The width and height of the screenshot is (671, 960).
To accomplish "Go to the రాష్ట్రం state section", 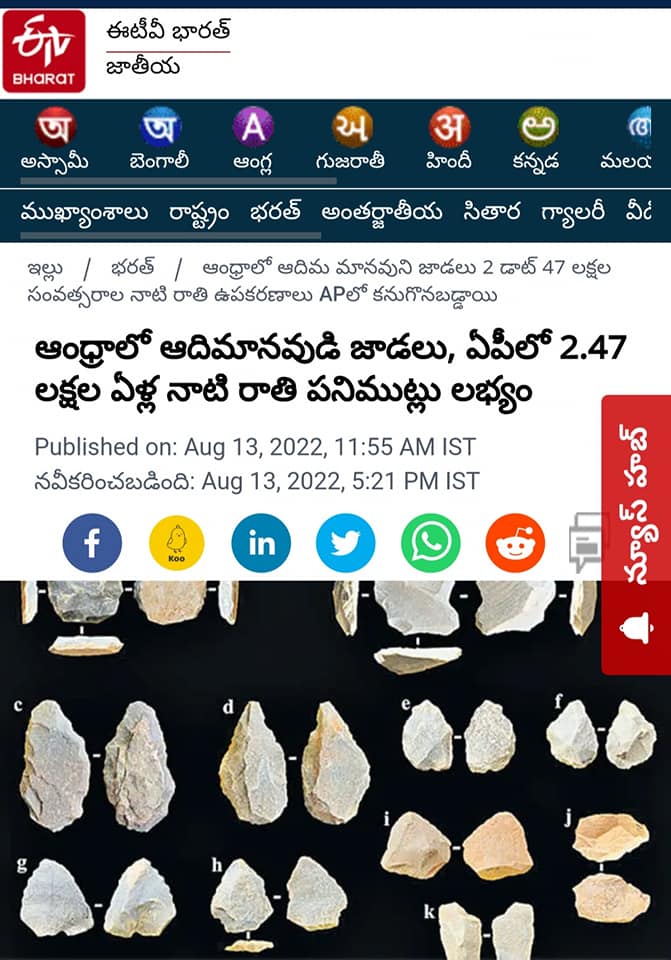I will [x=198, y=212].
